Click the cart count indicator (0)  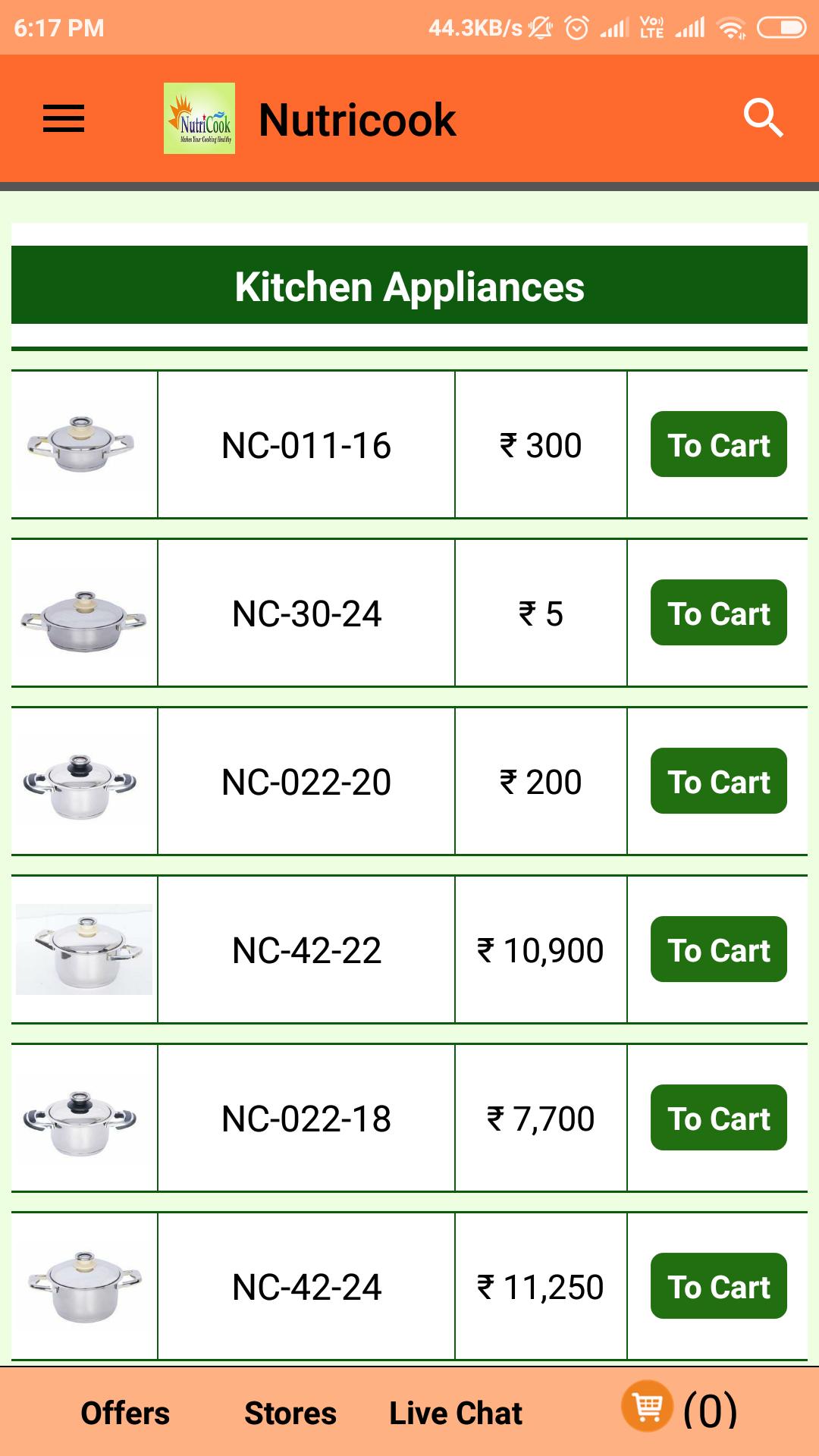click(x=711, y=1412)
